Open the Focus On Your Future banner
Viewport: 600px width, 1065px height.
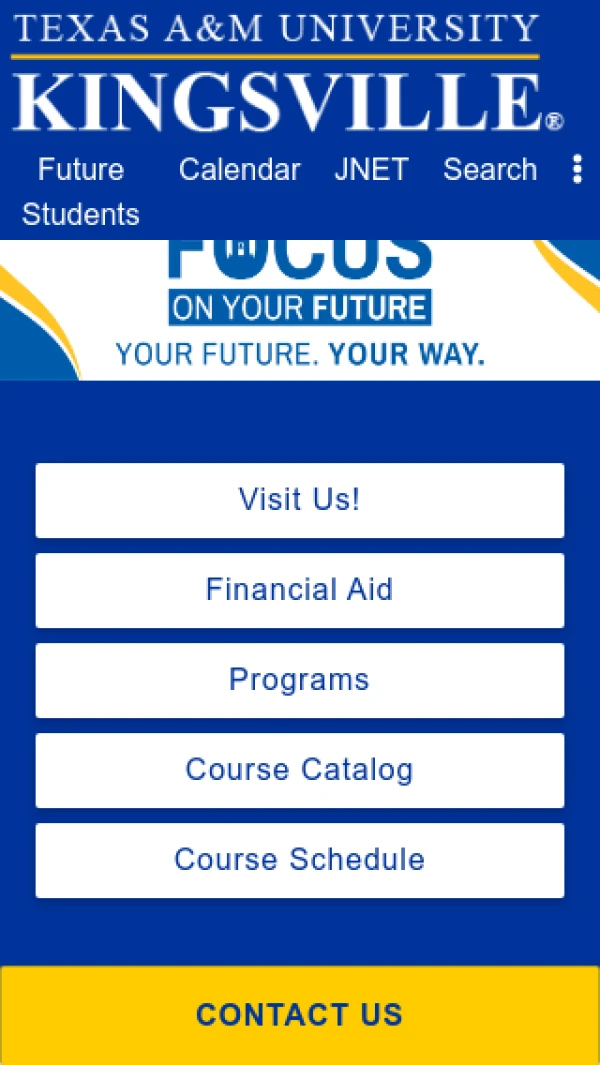300,310
